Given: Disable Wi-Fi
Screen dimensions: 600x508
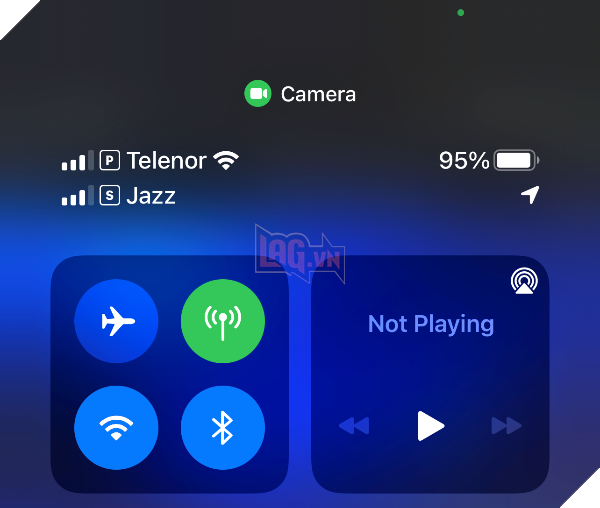Looking at the screenshot, I should pos(117,428).
